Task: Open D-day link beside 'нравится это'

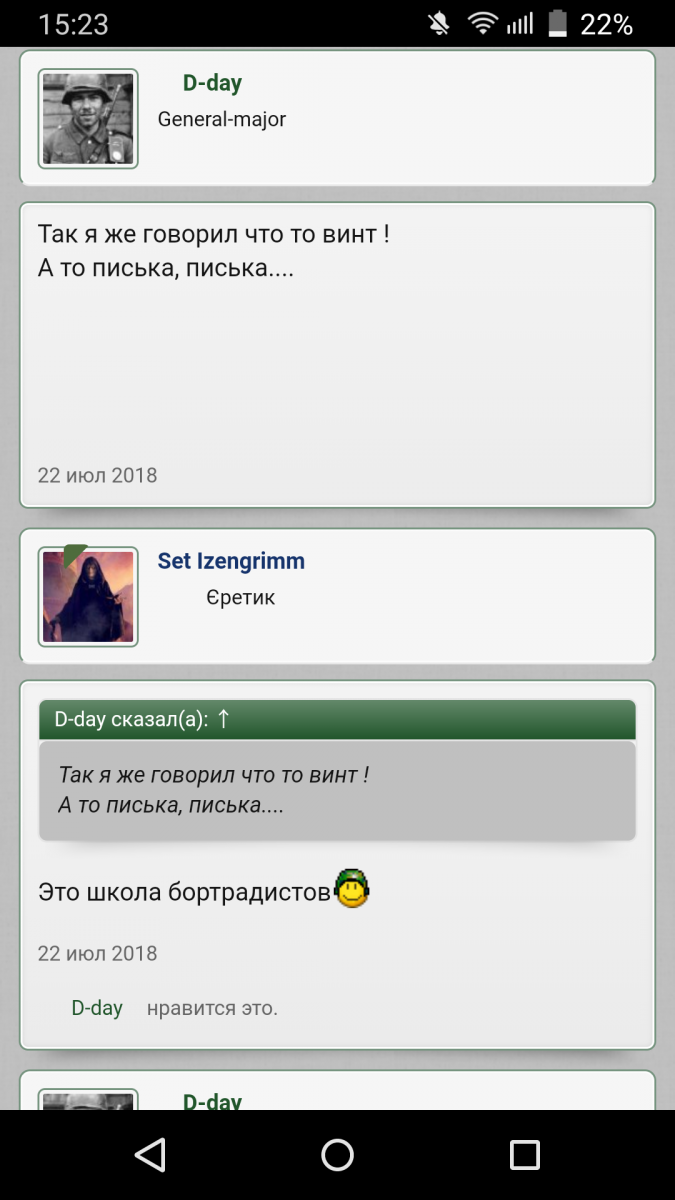Action: (x=97, y=1008)
